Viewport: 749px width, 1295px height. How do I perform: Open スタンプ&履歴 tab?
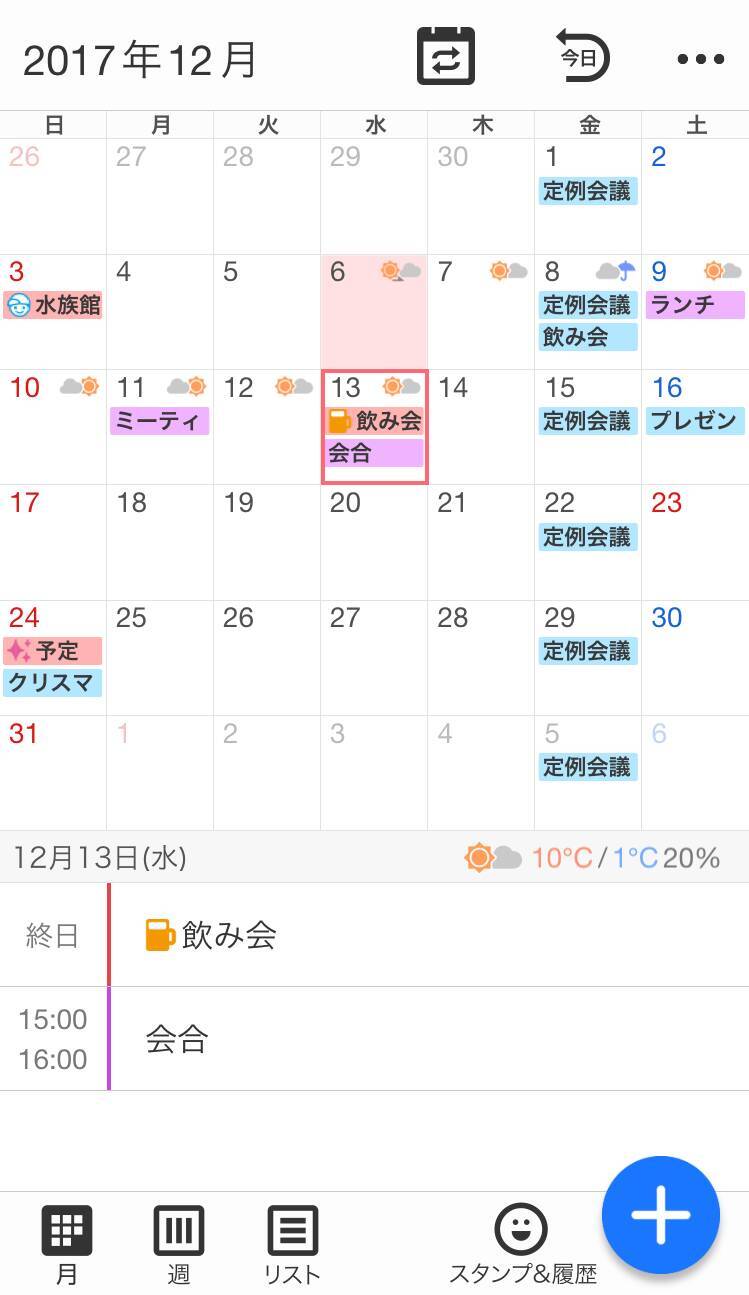pyautogui.click(x=522, y=1243)
